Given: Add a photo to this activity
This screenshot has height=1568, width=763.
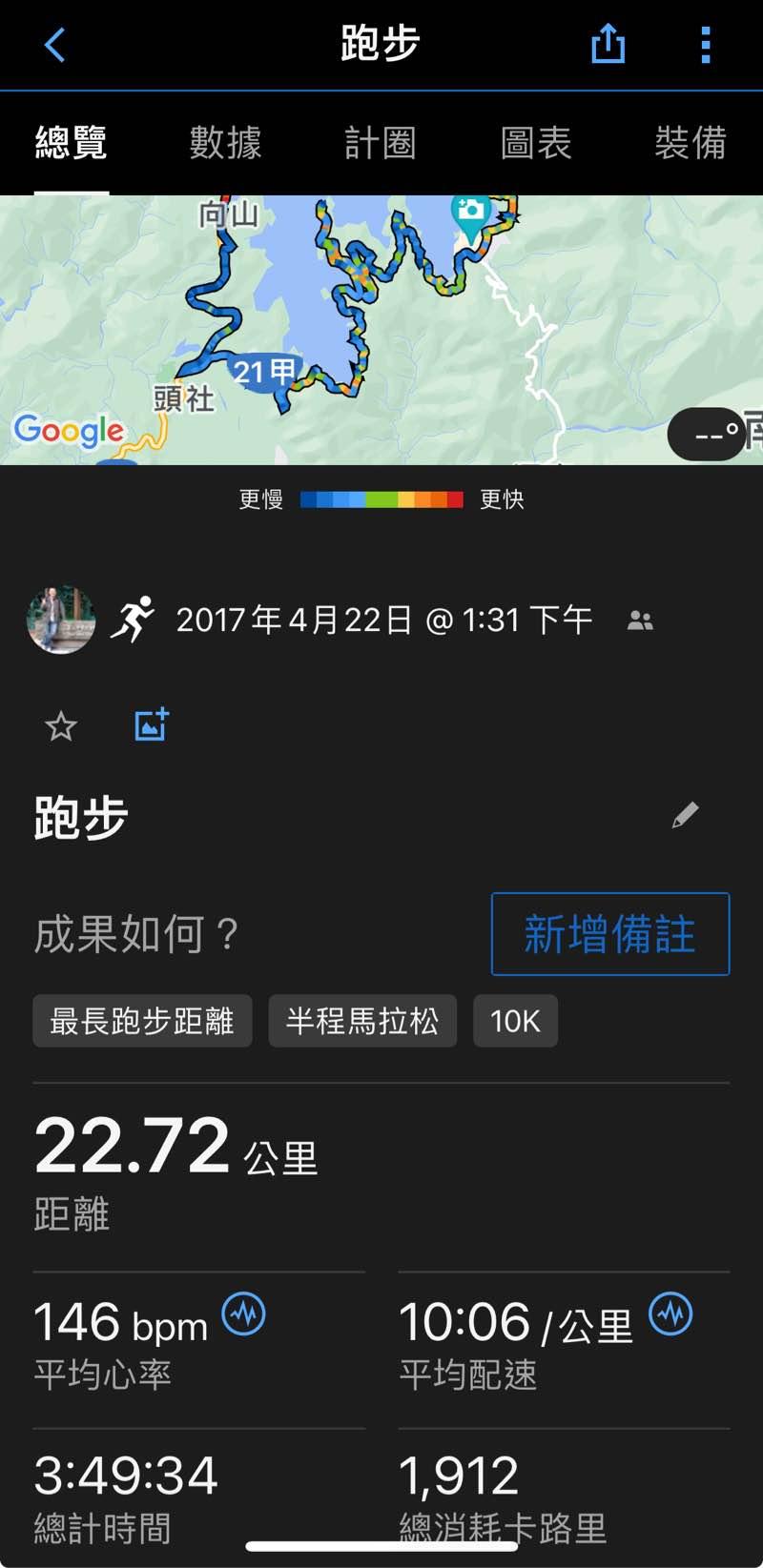Looking at the screenshot, I should click(151, 725).
